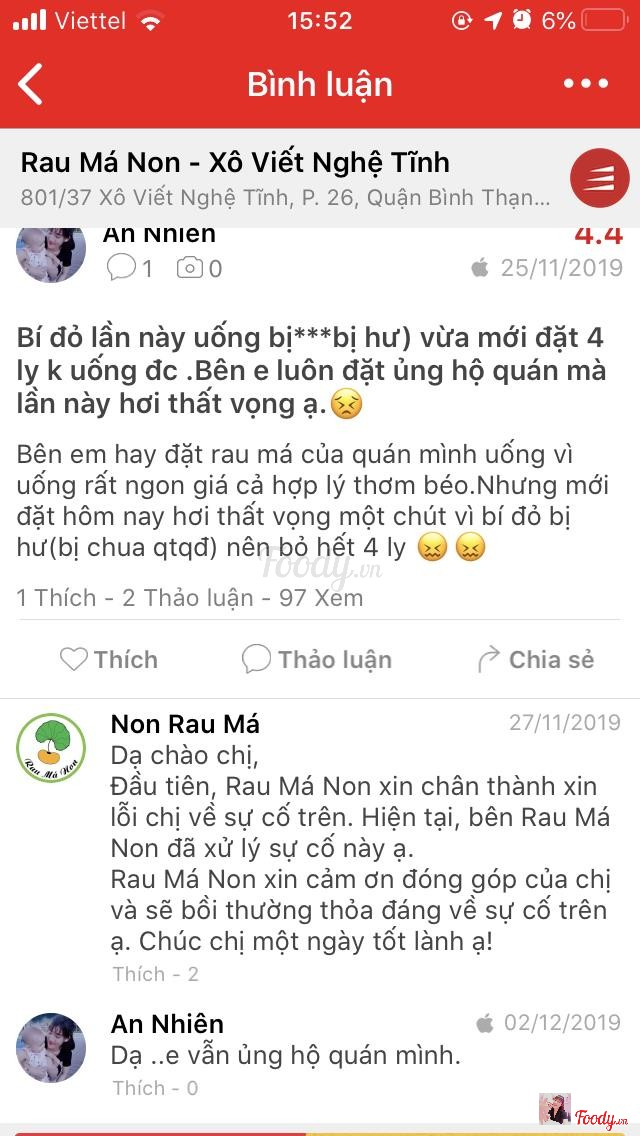Go back from the Bình luận screen
The image size is (640, 1136).
[32, 85]
